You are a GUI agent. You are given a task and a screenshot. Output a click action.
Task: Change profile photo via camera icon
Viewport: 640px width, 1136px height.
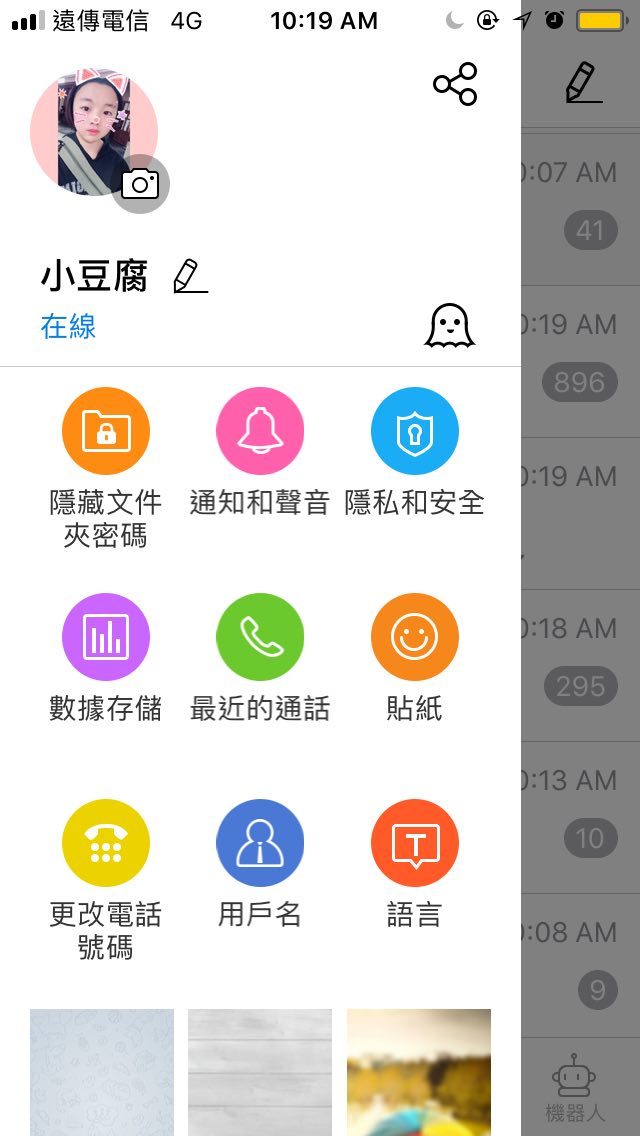(140, 184)
